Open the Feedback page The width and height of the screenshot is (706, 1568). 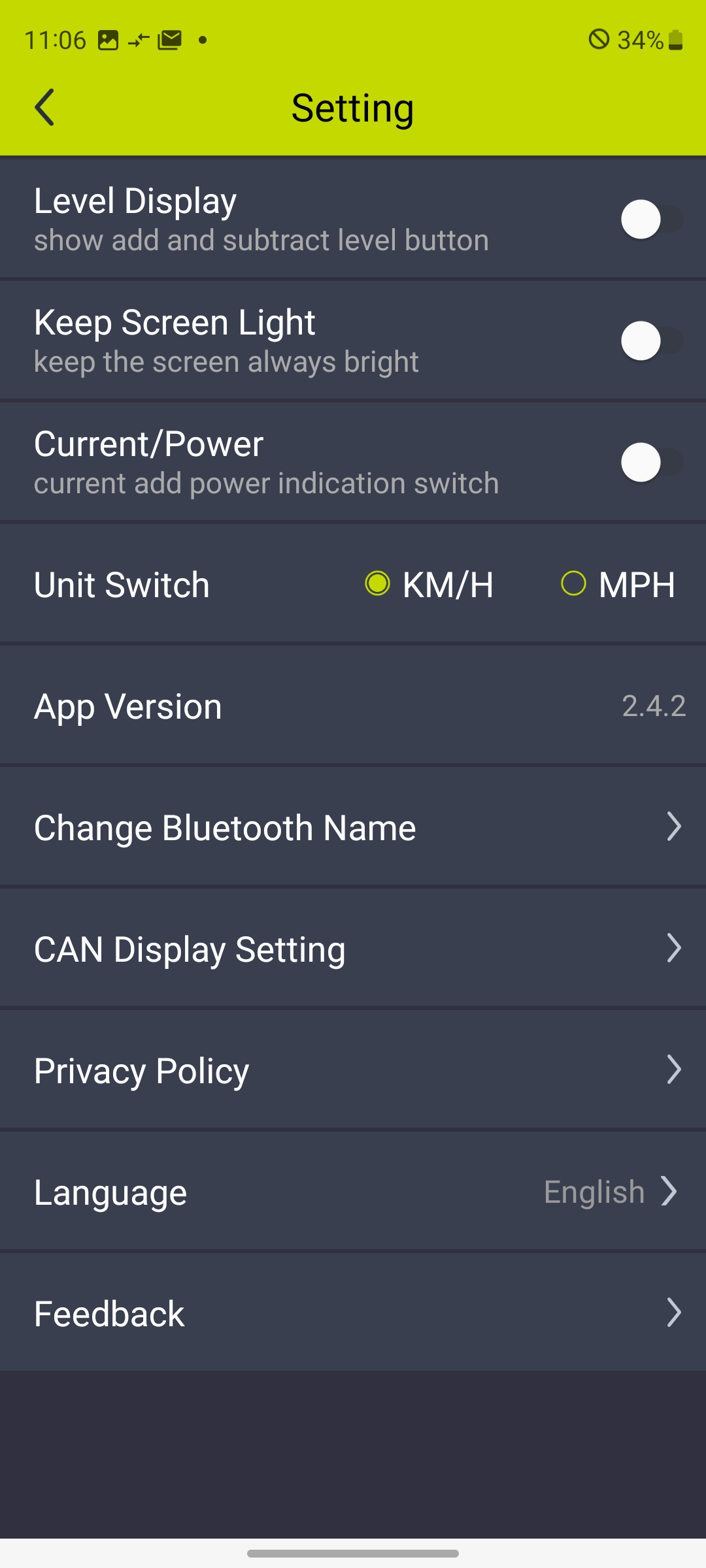pos(353,1314)
